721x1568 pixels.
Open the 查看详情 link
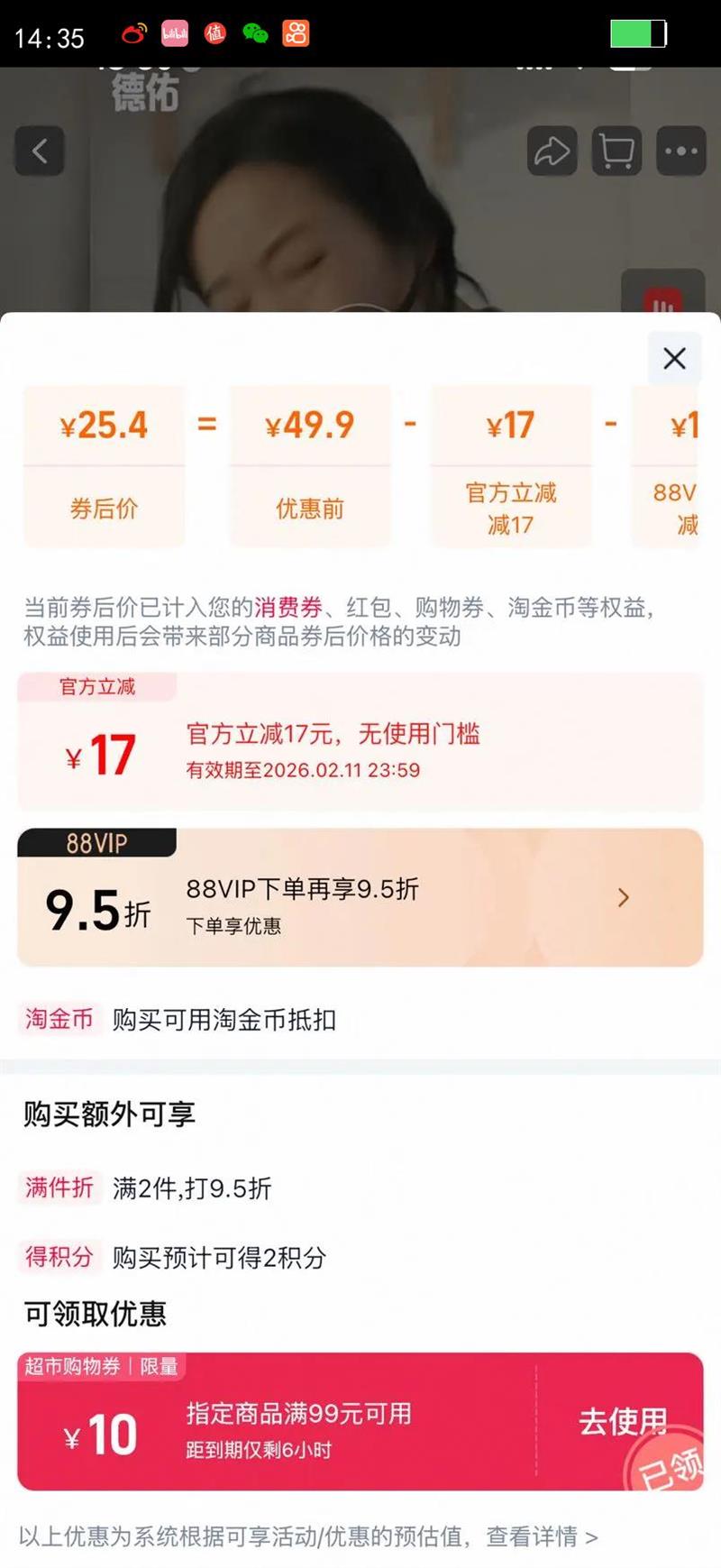tap(542, 1536)
